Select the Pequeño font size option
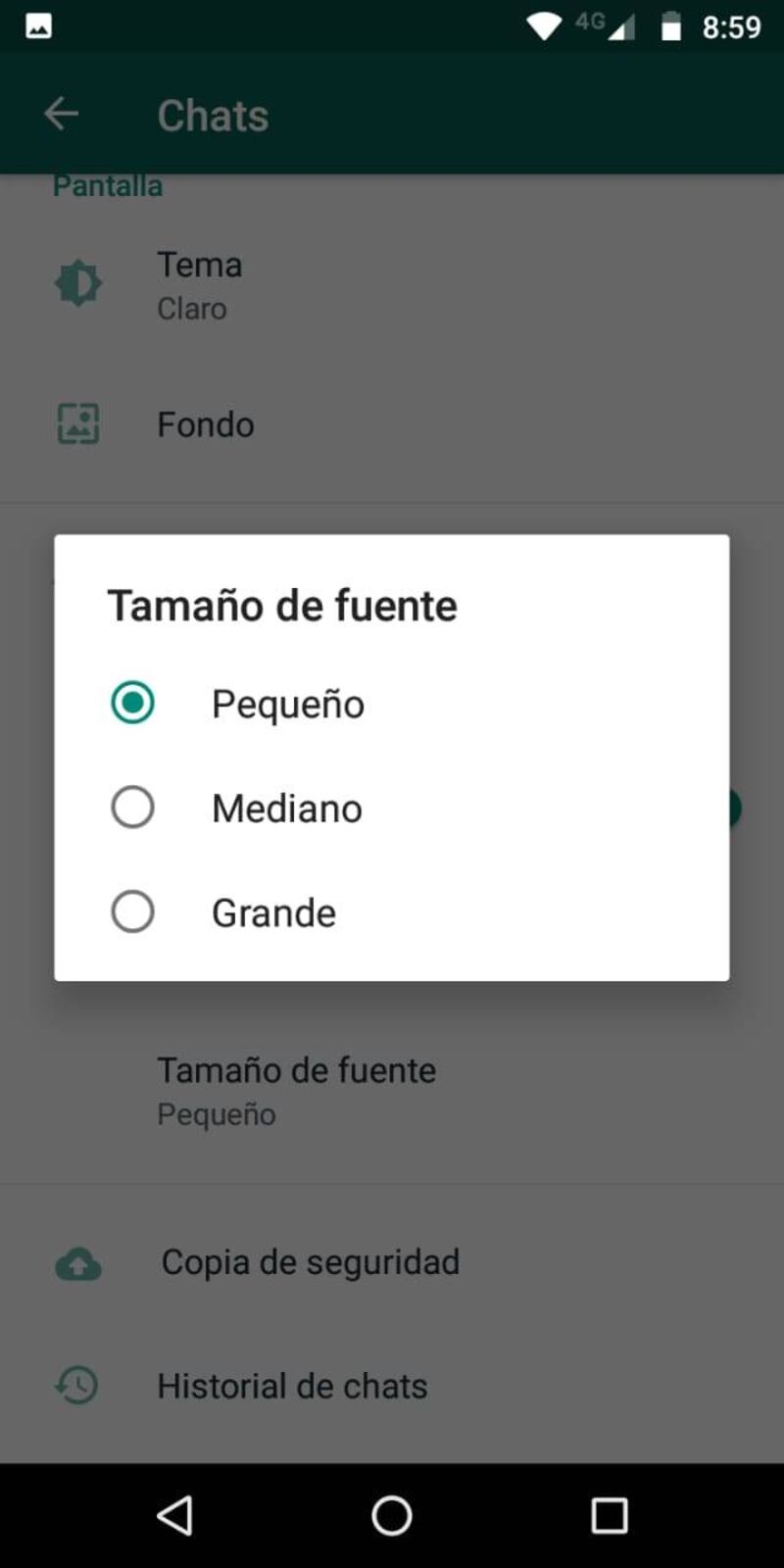 (133, 703)
